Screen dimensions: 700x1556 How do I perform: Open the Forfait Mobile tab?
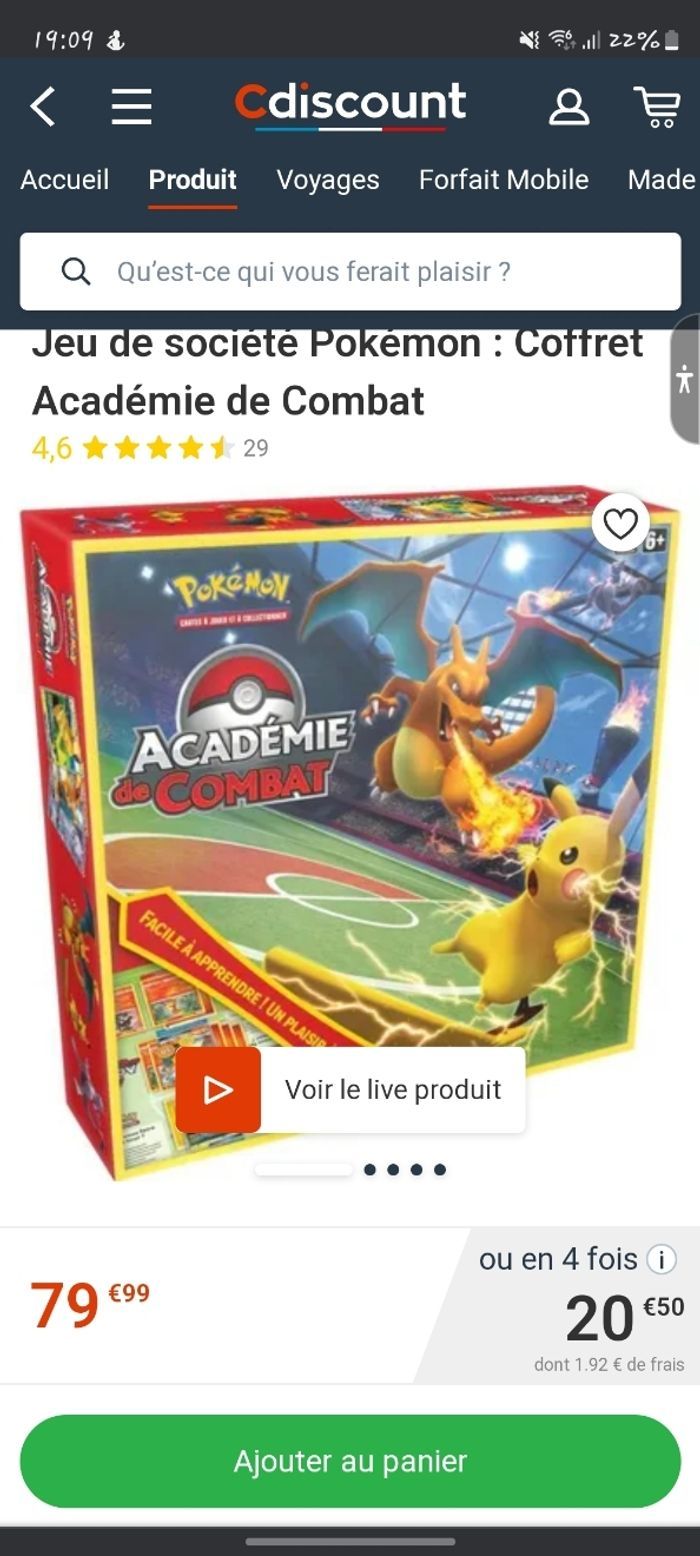pos(503,180)
